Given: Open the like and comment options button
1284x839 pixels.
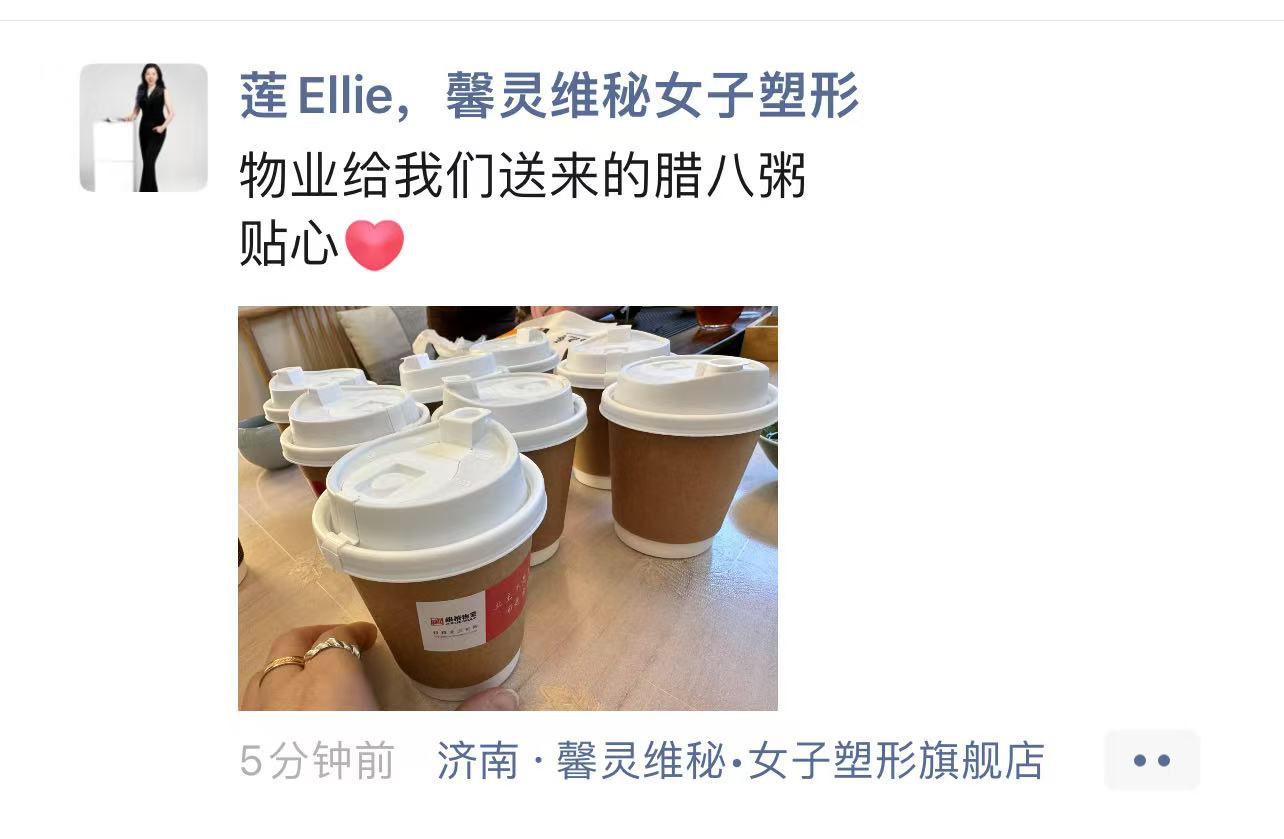Looking at the screenshot, I should 1151,760.
